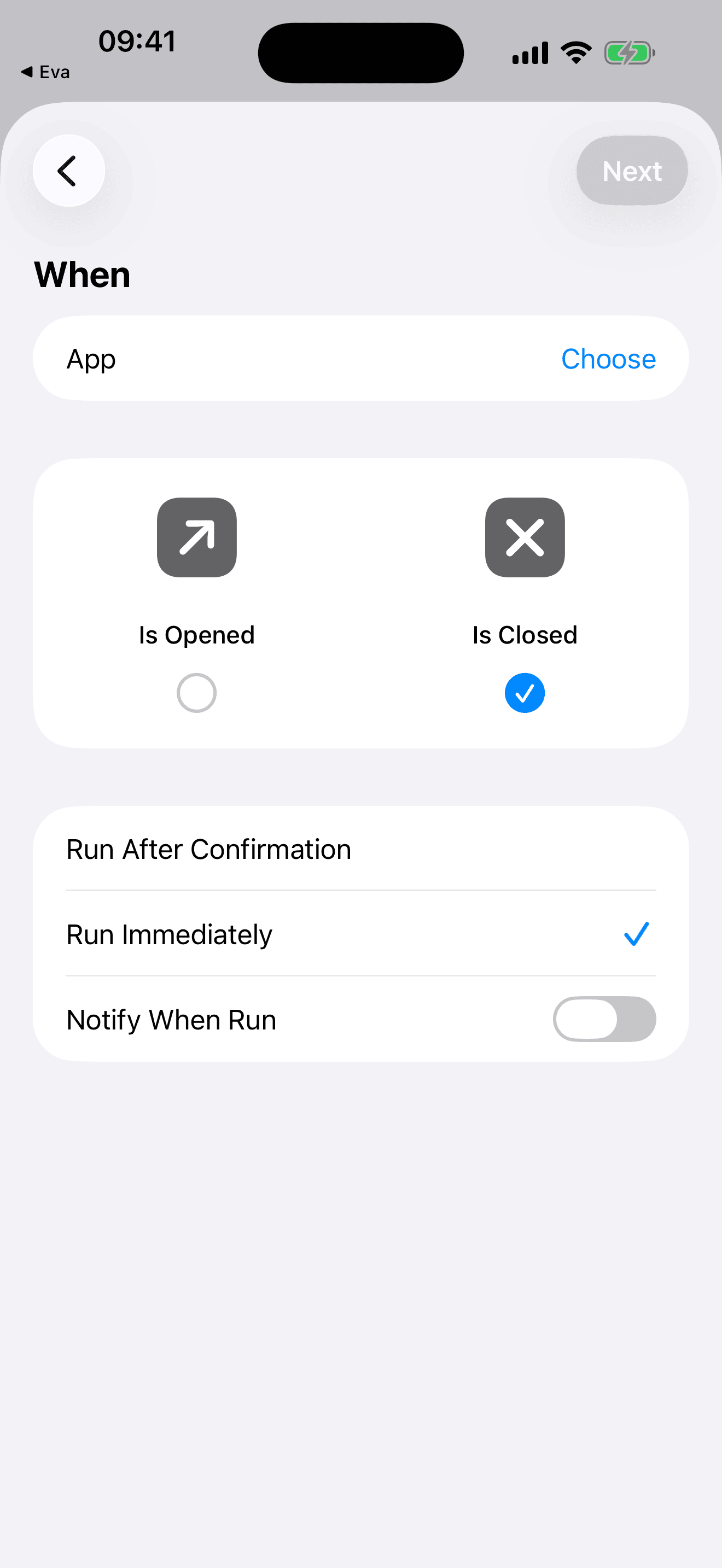This screenshot has height=1568, width=722.
Task: Deselect the Is Closed radio button
Action: [525, 692]
